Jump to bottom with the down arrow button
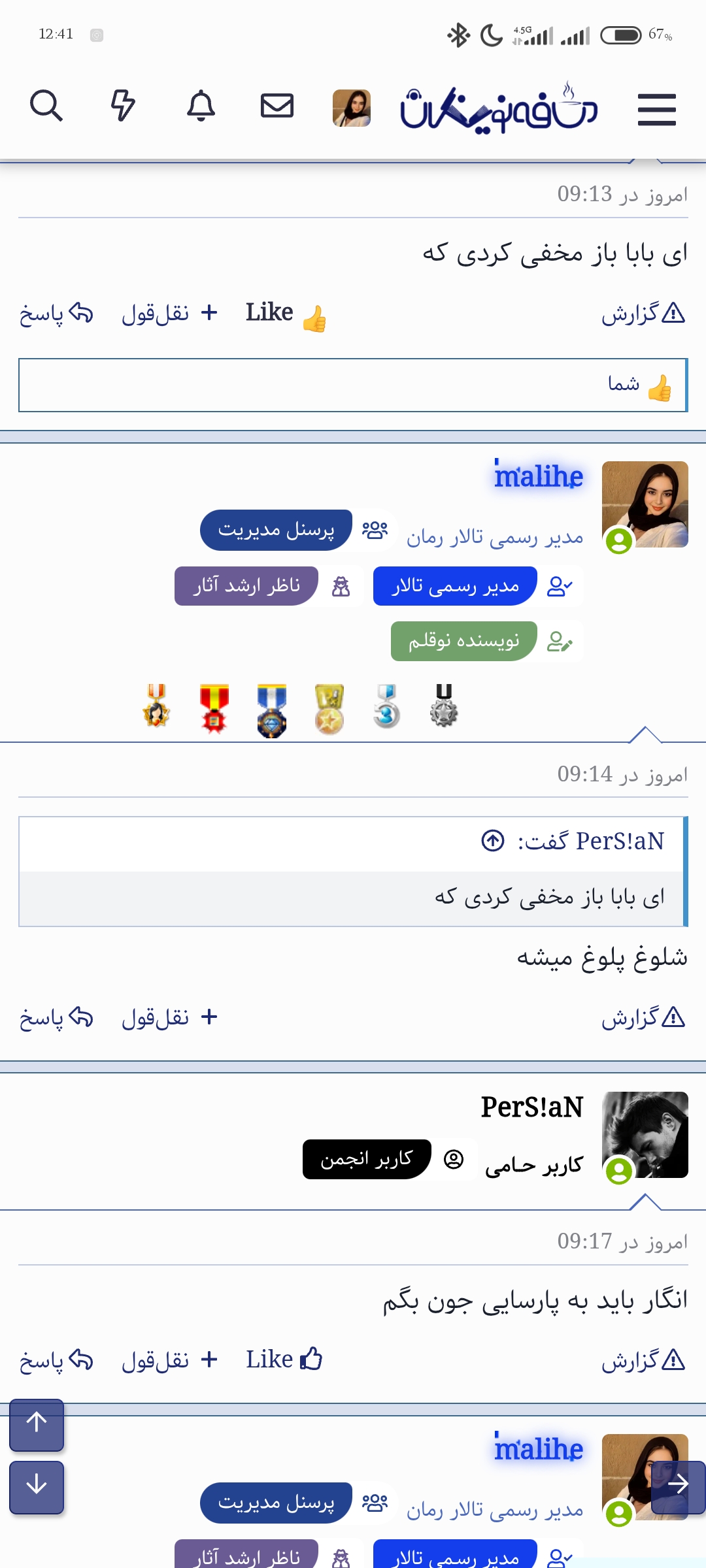The width and height of the screenshot is (706, 1568). tap(37, 1487)
